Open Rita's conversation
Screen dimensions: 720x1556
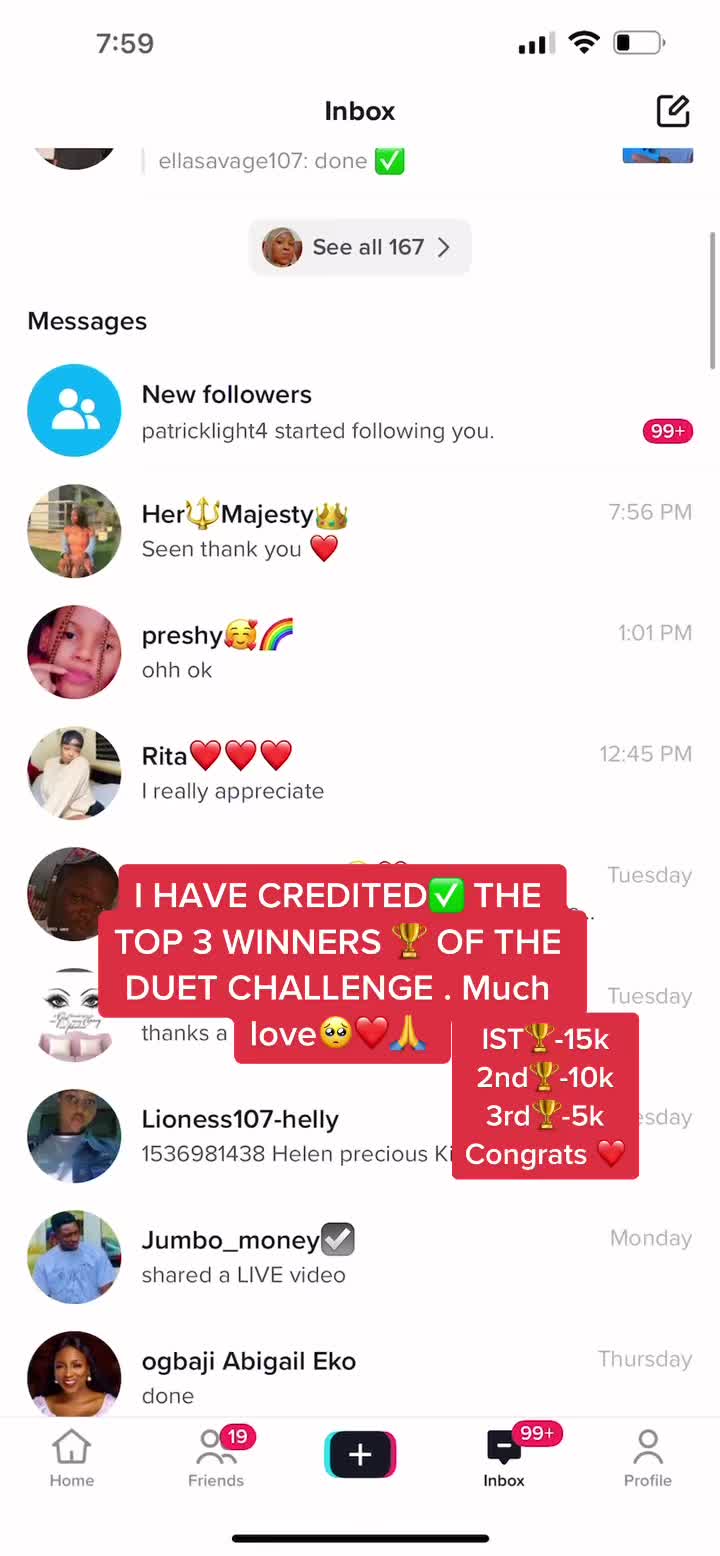[x=360, y=773]
